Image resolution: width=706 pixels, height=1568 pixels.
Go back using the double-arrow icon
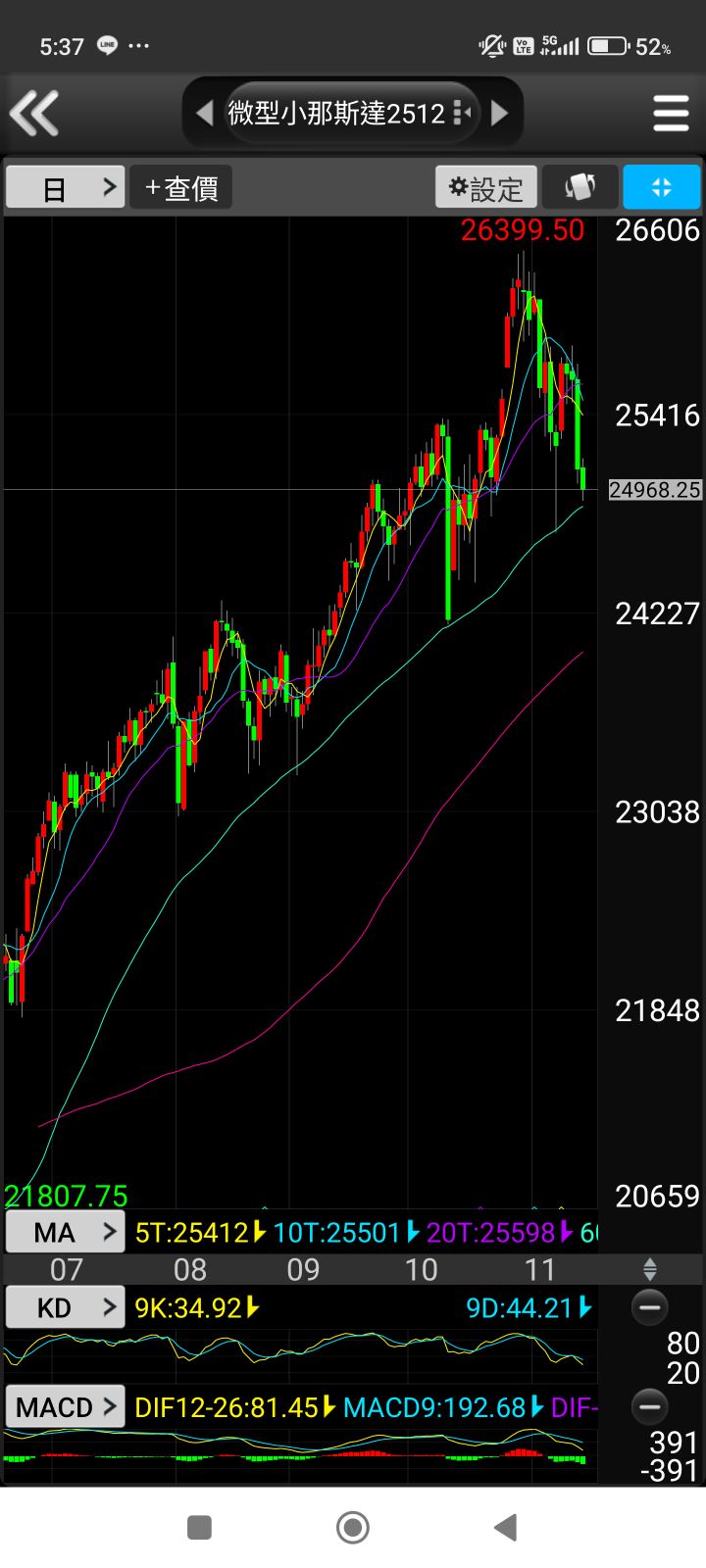(x=35, y=113)
